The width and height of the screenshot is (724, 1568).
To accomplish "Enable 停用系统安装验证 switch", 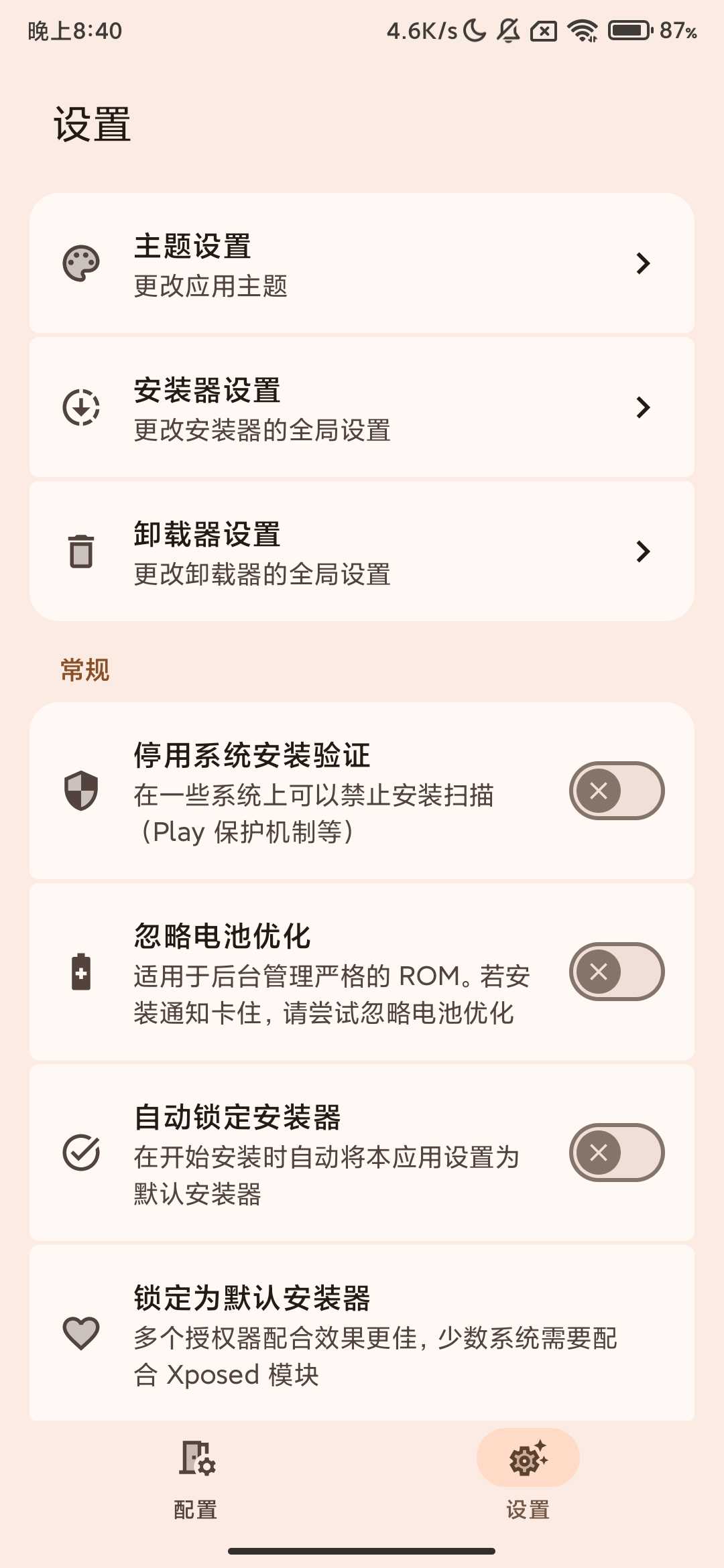I will click(617, 791).
